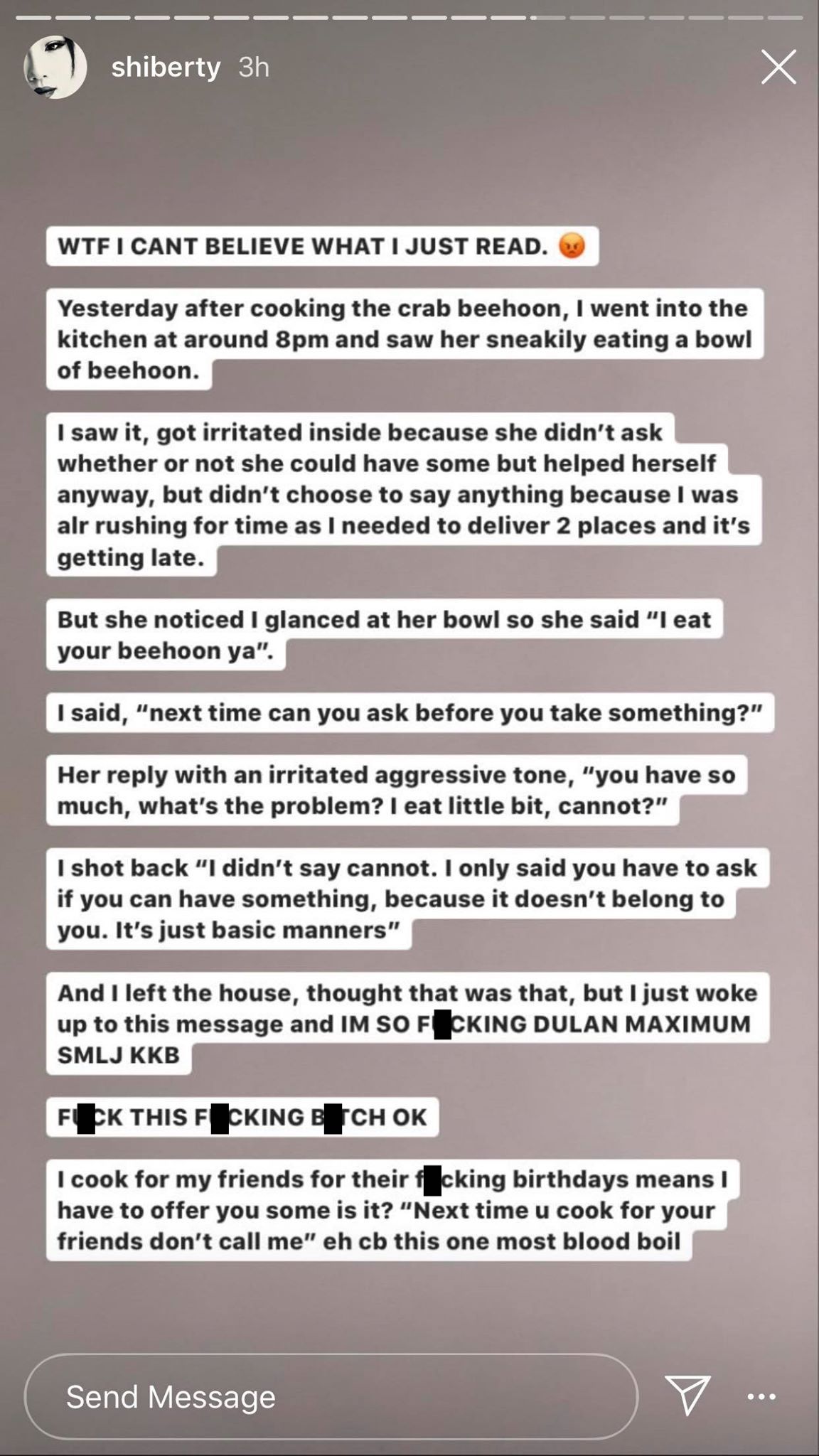Screen dimensions: 819x1456
Task: Open shiberty's profile picture
Action: pyautogui.click(x=55, y=67)
